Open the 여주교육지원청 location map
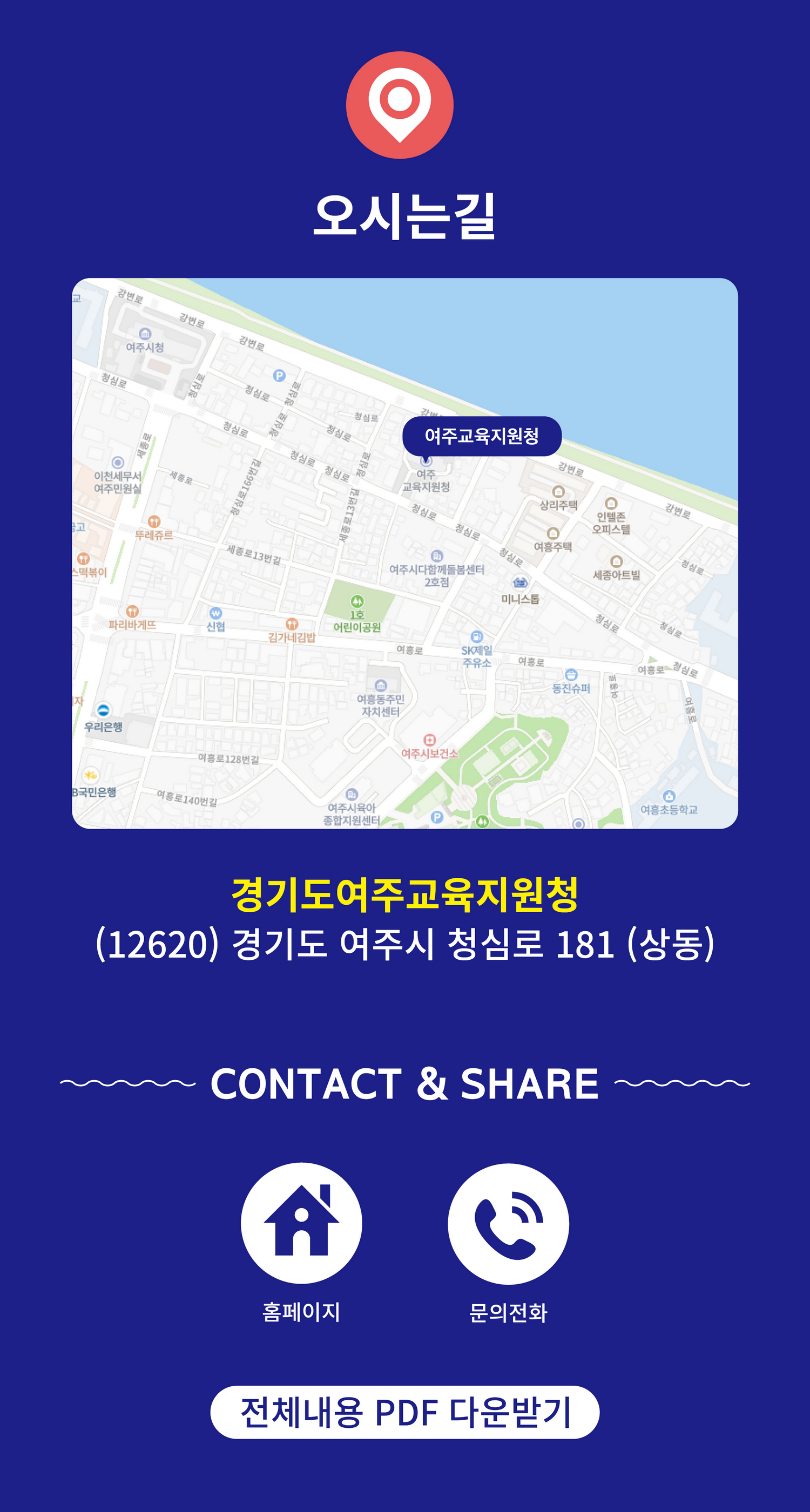 (405, 553)
